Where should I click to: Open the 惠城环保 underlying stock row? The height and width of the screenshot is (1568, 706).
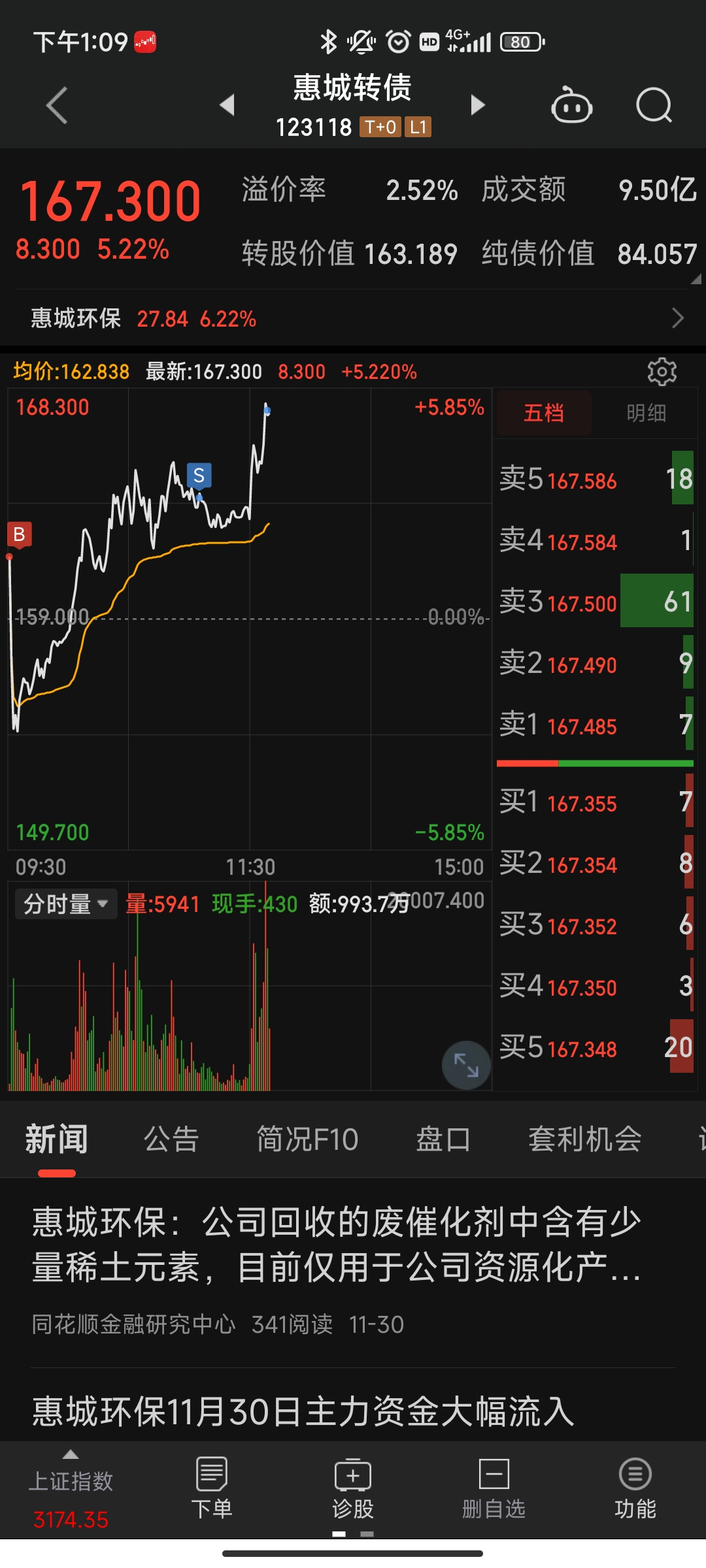point(353,318)
